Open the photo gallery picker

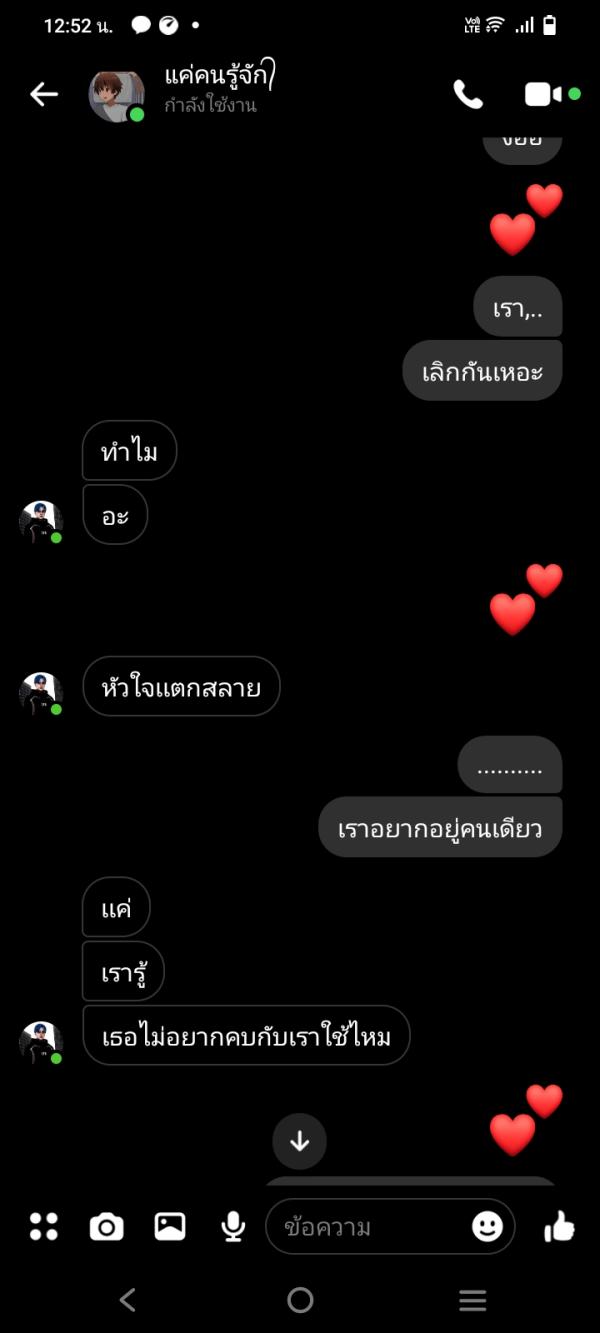coord(170,1226)
